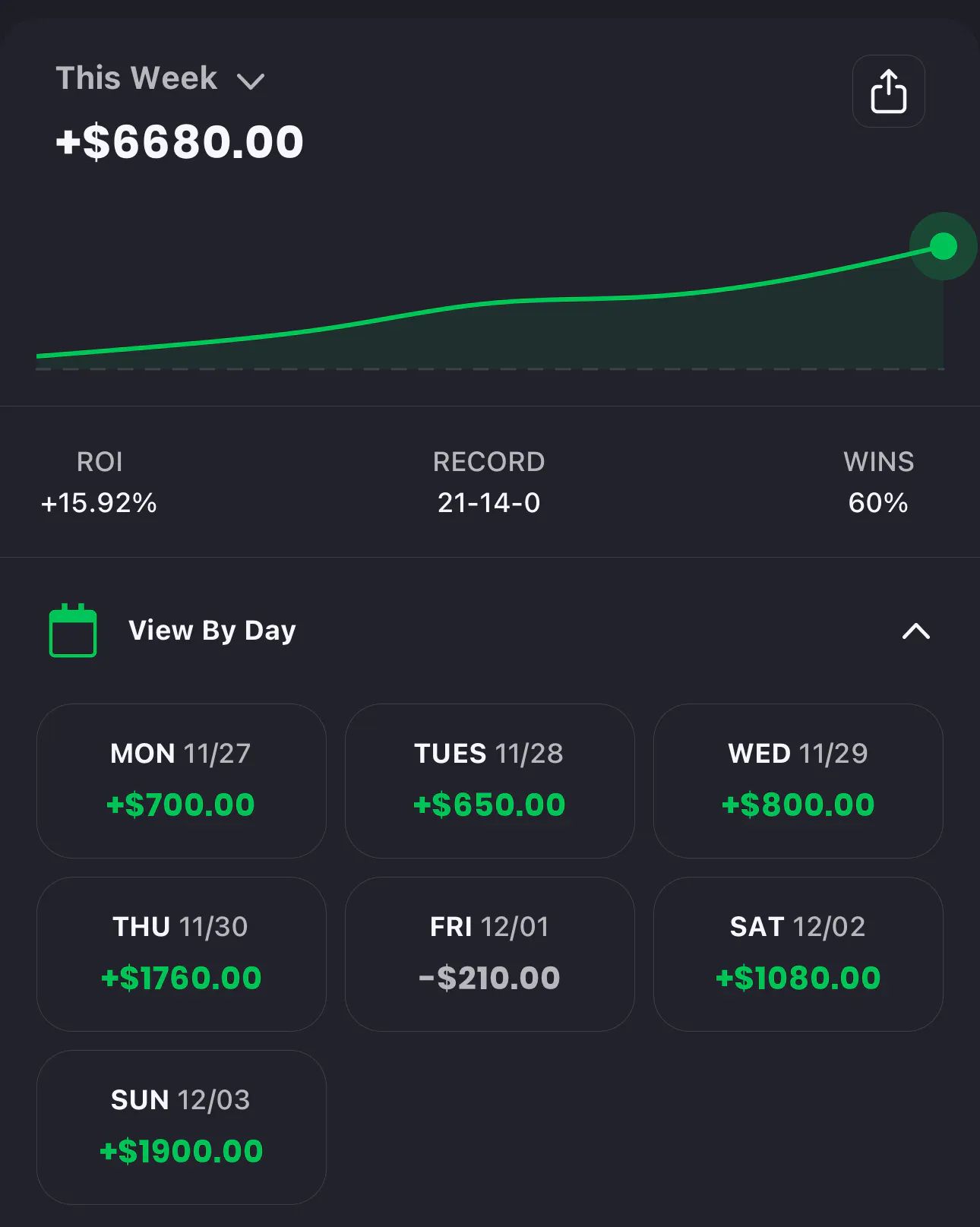Collapse the View By Day section

click(x=915, y=631)
